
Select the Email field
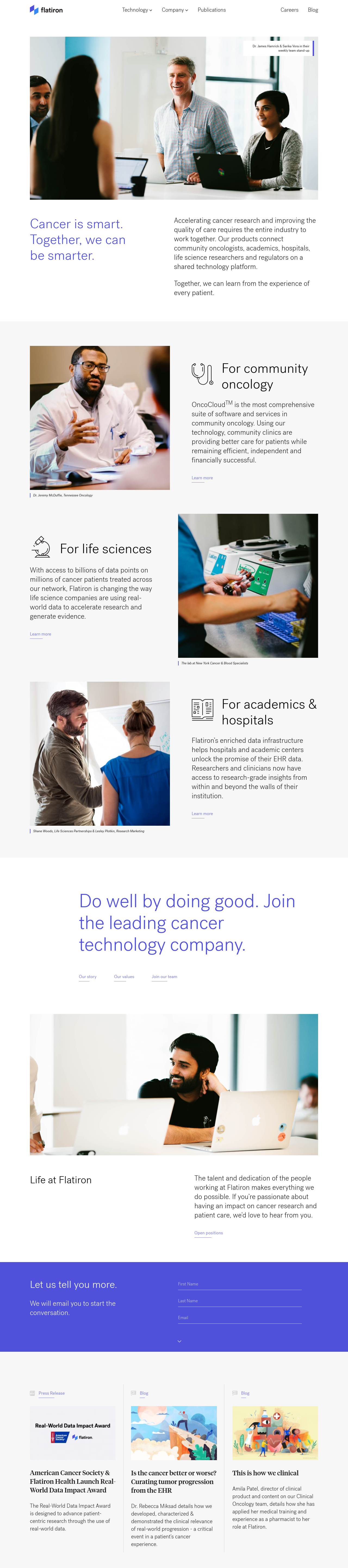coord(240,1318)
